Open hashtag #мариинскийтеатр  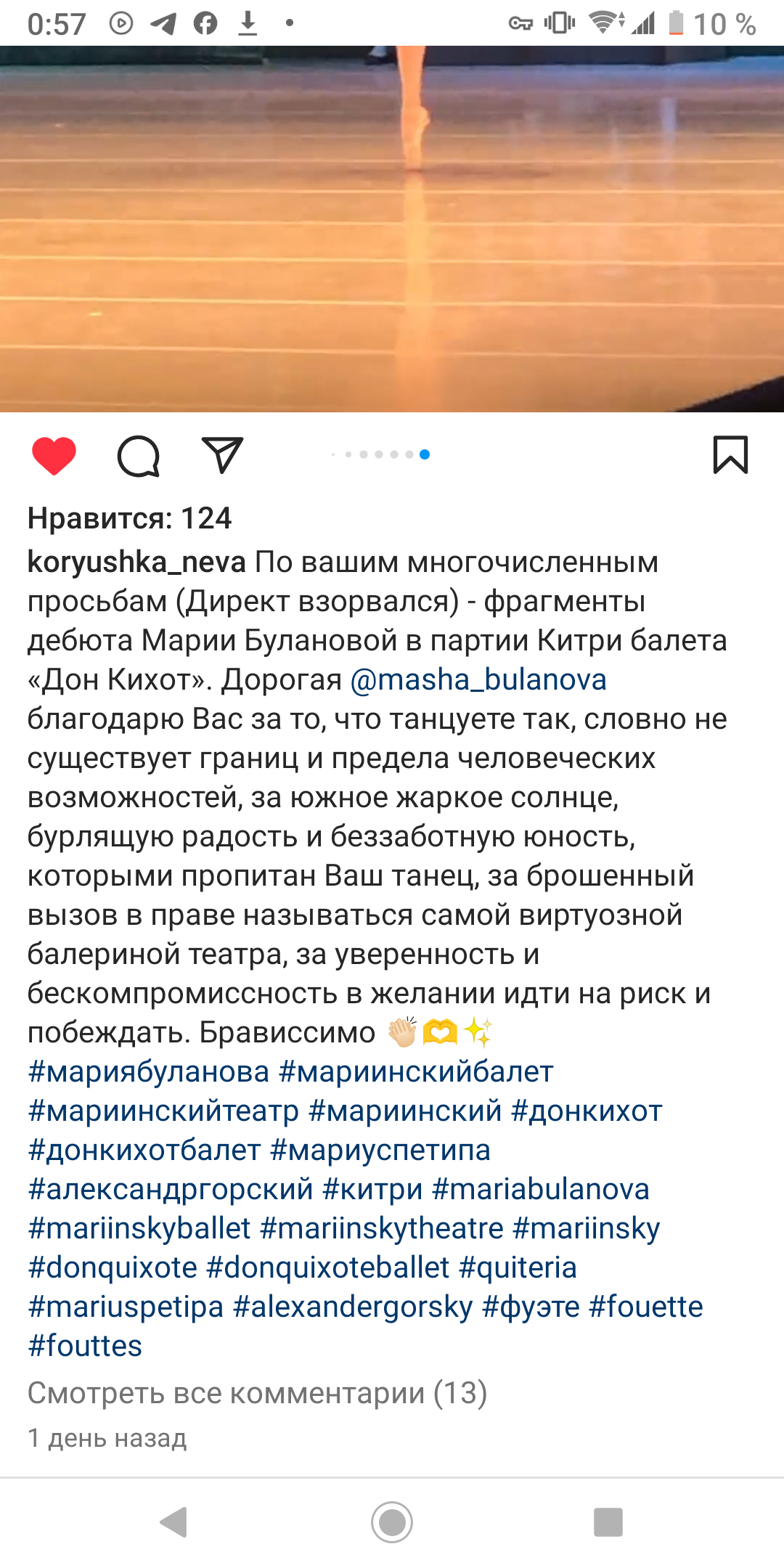(163, 1111)
